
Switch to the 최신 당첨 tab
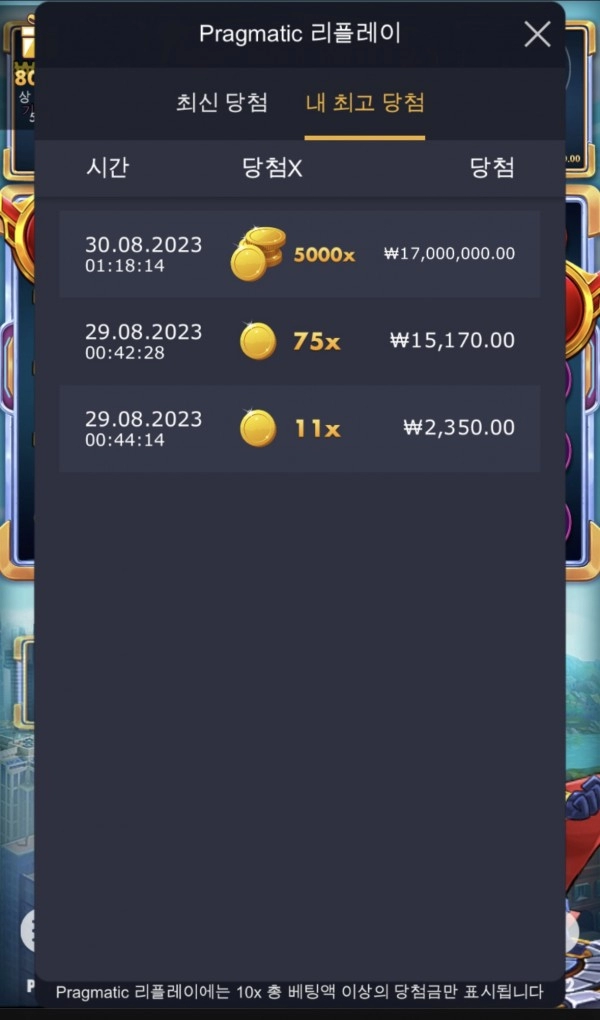click(x=221, y=103)
